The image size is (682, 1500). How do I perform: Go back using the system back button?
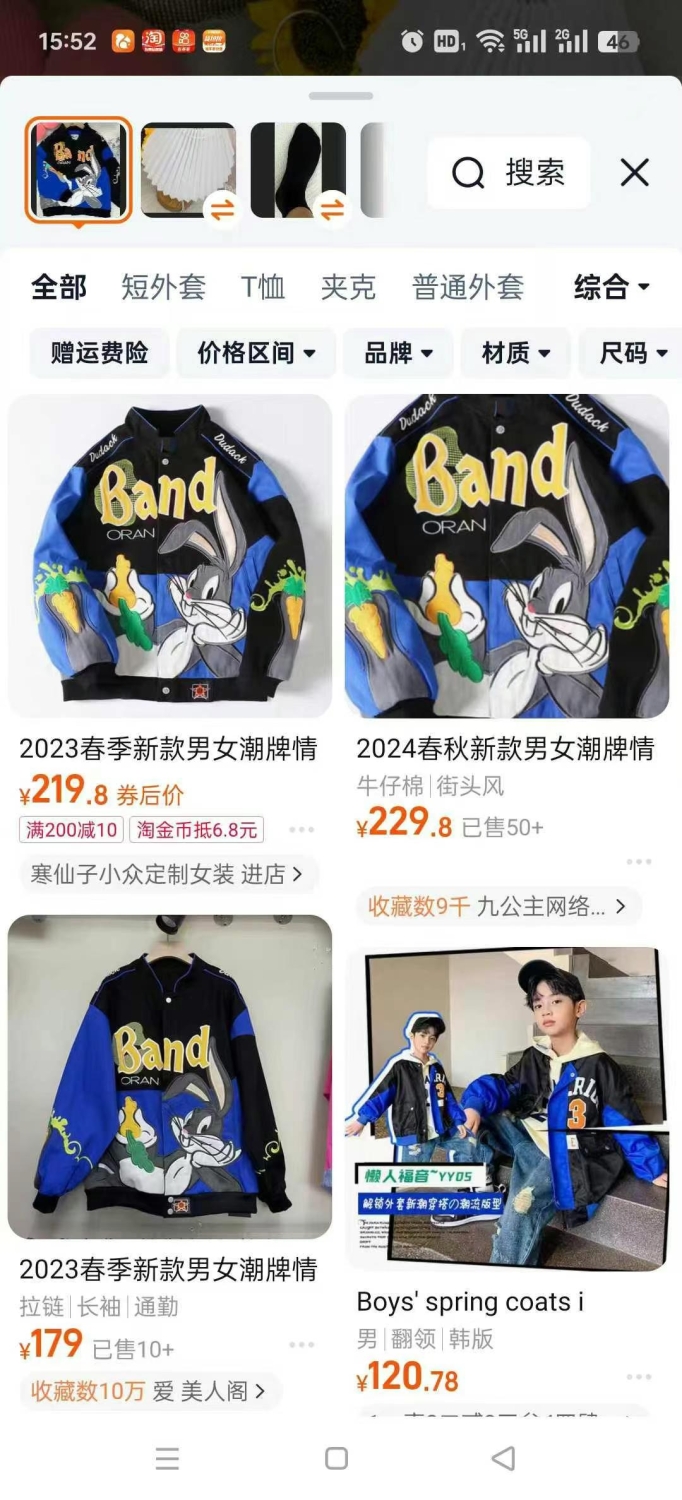click(x=503, y=1458)
